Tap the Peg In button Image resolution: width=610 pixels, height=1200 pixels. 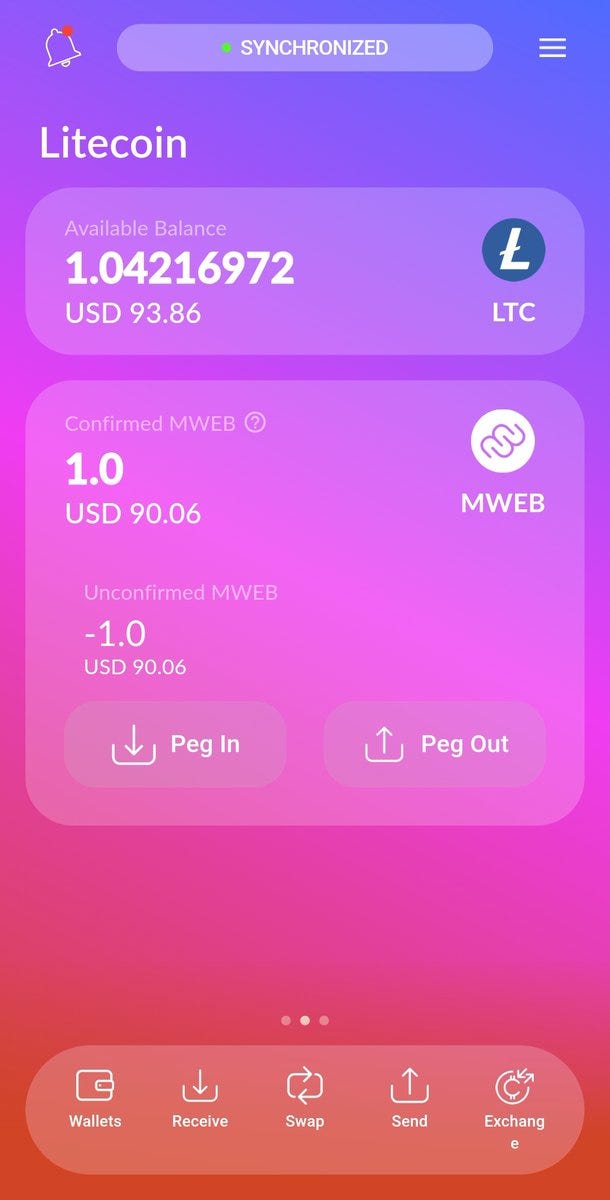pyautogui.click(x=175, y=744)
